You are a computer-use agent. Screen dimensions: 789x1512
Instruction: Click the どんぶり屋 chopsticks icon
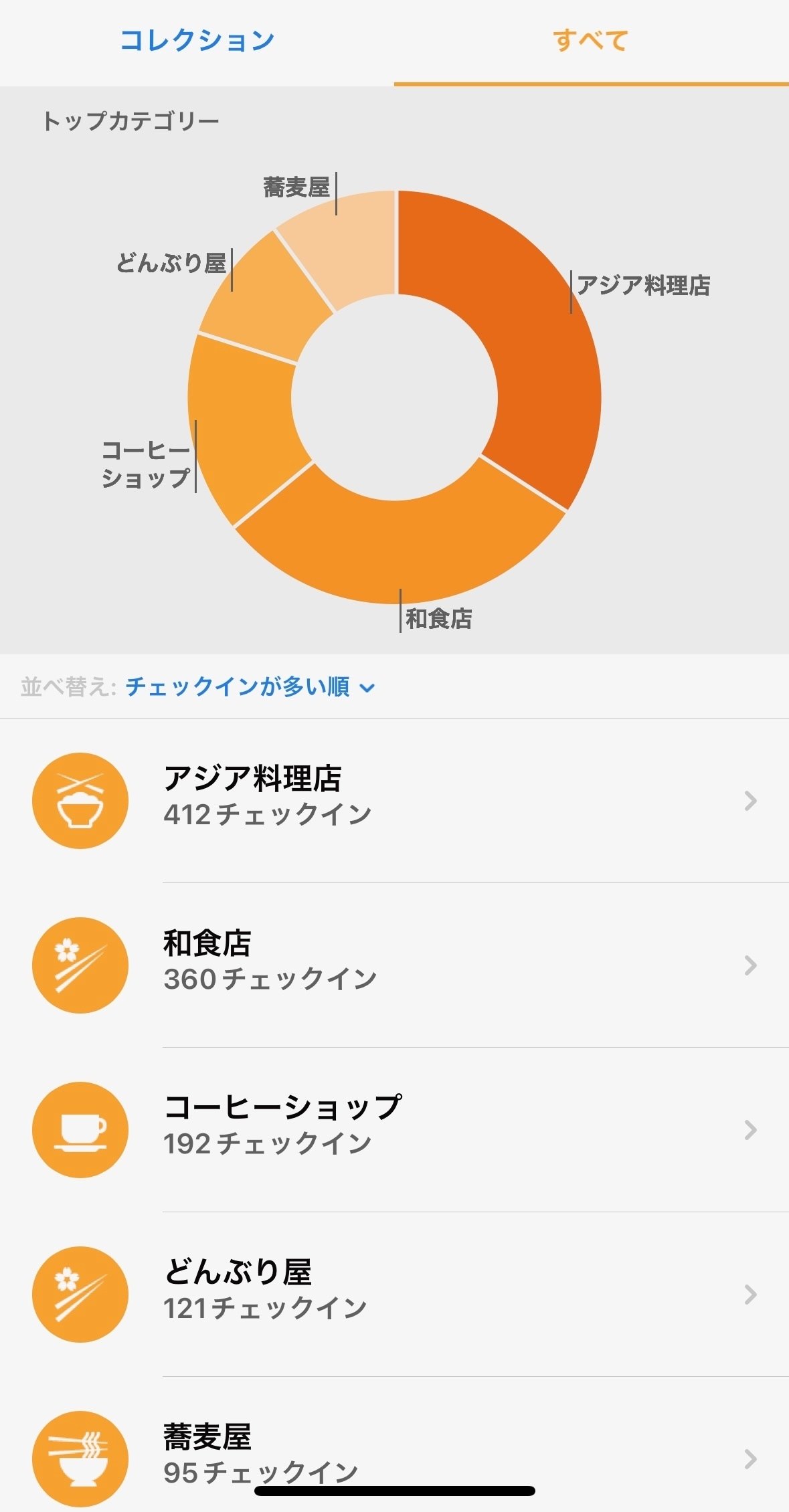click(x=79, y=1294)
